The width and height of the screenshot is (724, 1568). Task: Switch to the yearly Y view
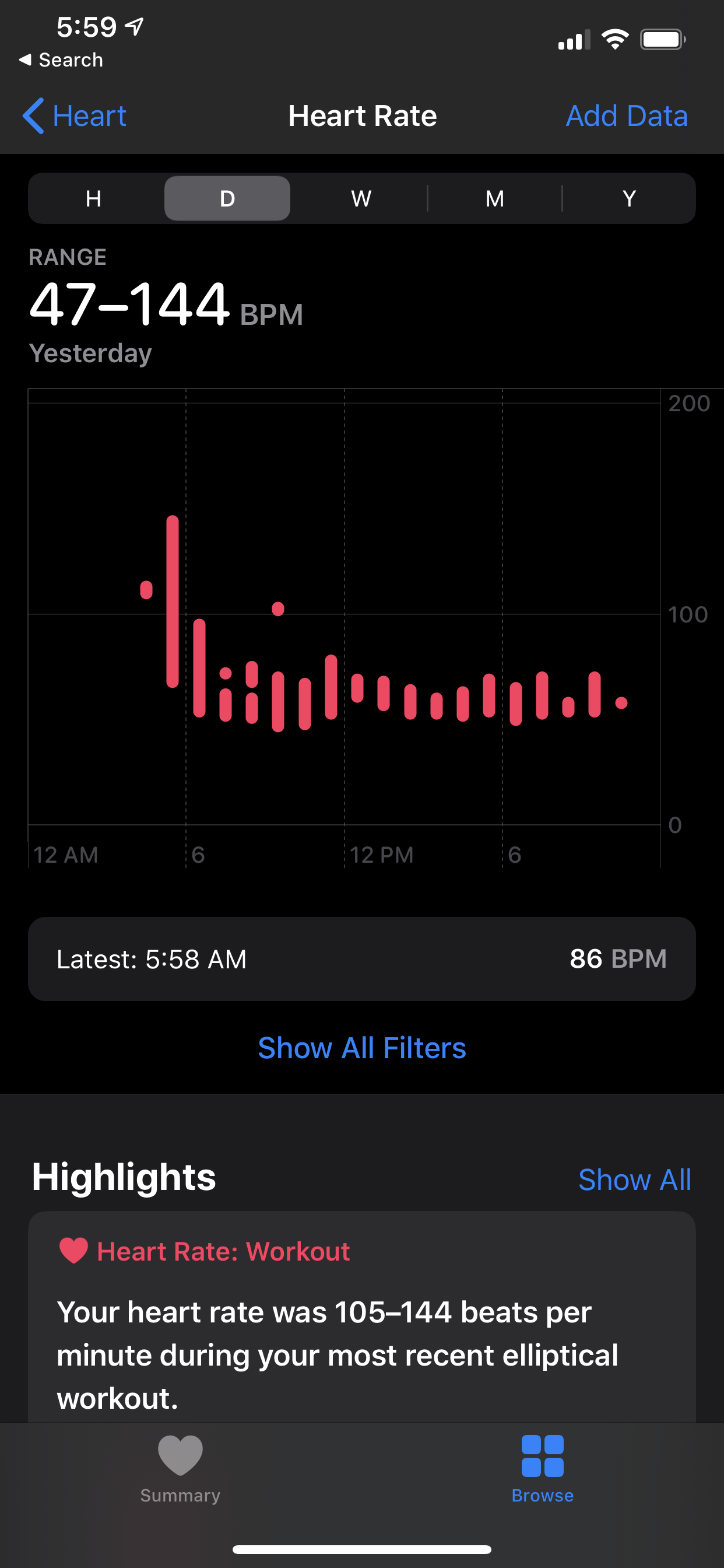[x=629, y=198]
